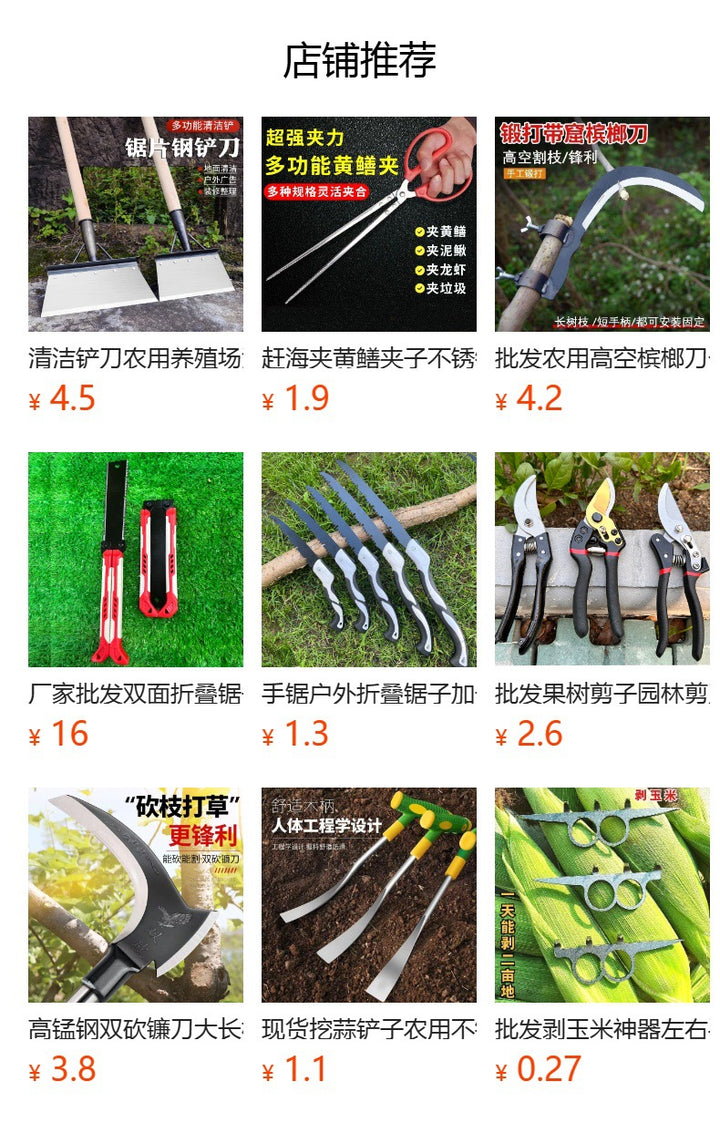View the 赶海夹黄鳝夹子 product card
Viewport: 720px width, 1123px height.
click(x=369, y=225)
